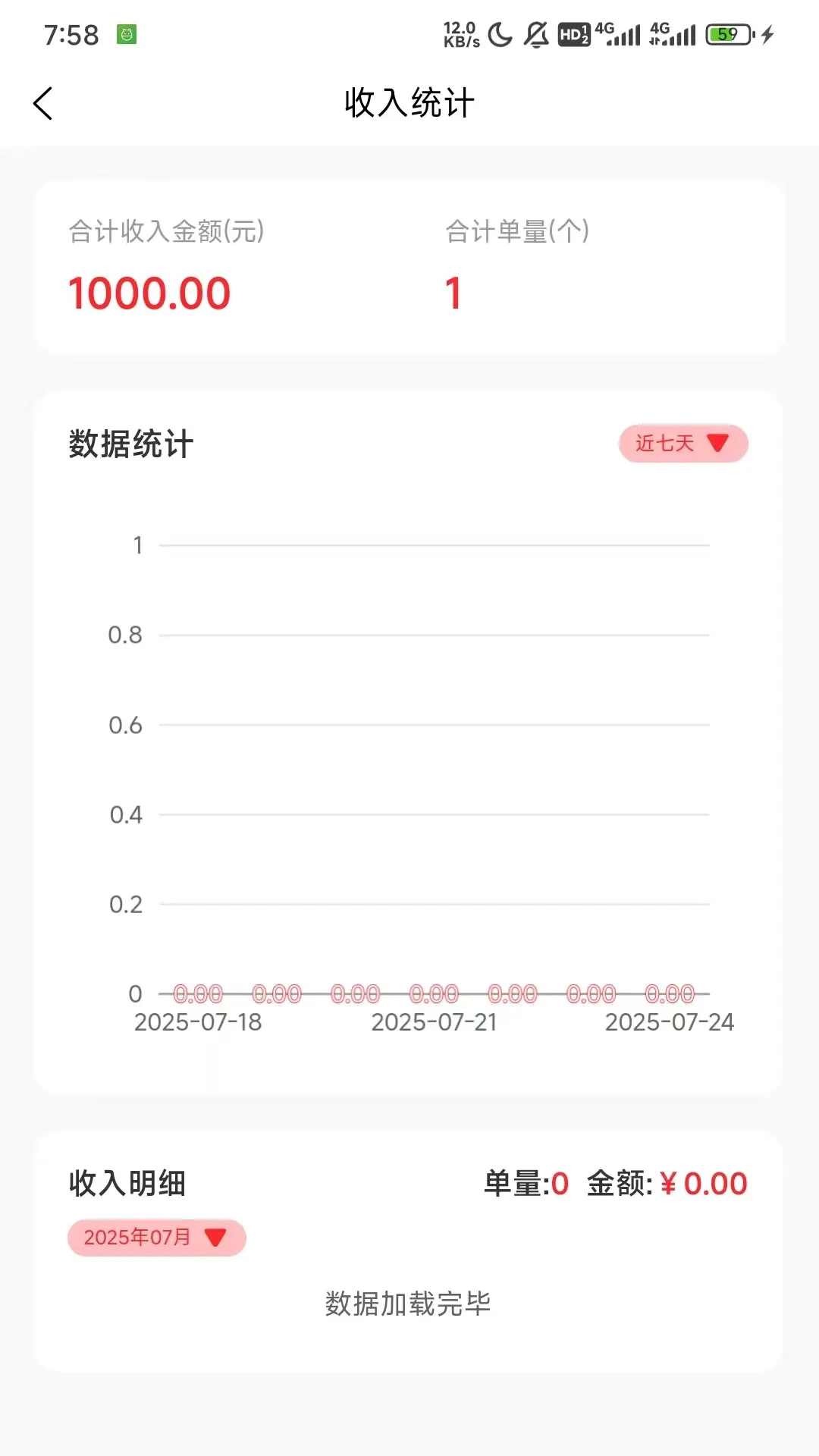This screenshot has width=819, height=1456.
Task: Open the 近七天 date range dropdown
Action: point(682,444)
